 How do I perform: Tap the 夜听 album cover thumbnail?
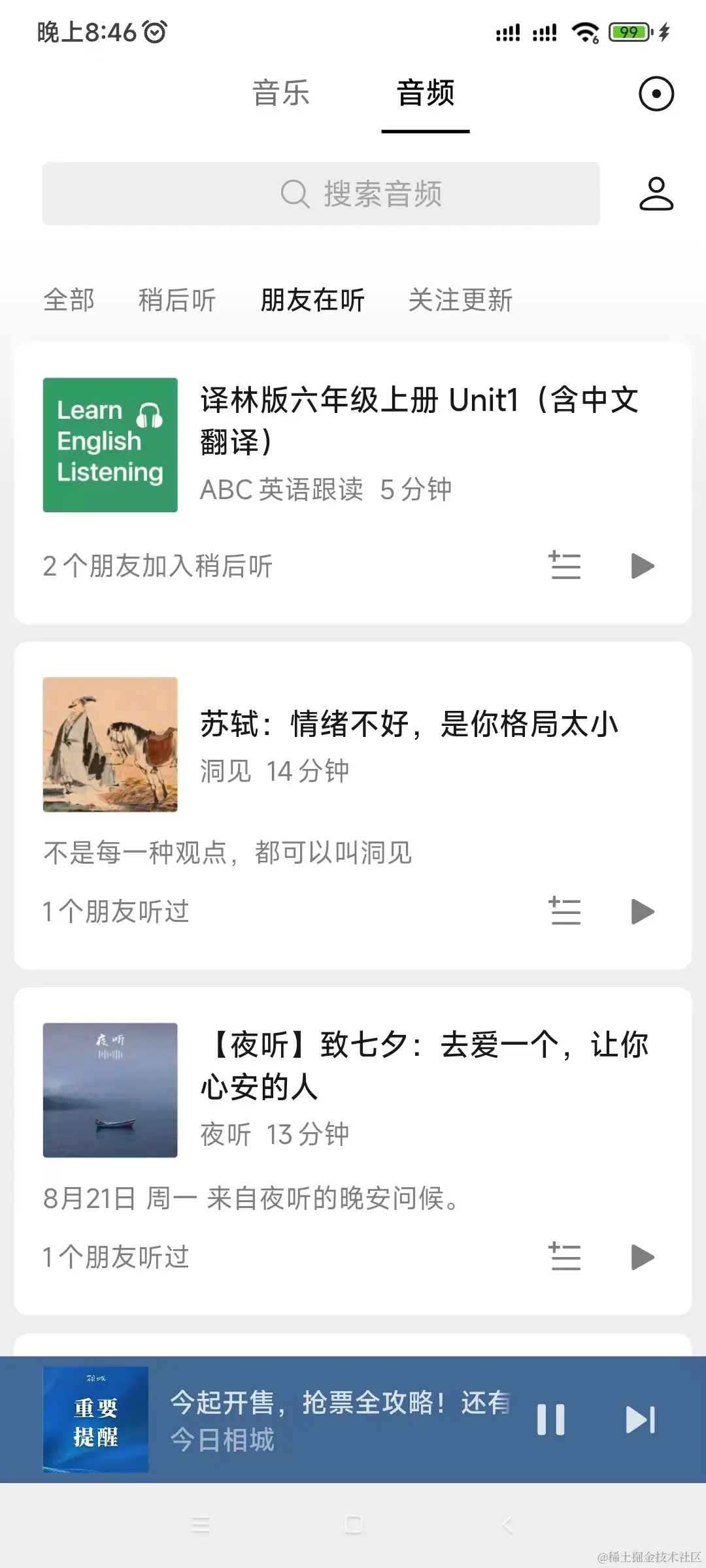pos(109,1088)
